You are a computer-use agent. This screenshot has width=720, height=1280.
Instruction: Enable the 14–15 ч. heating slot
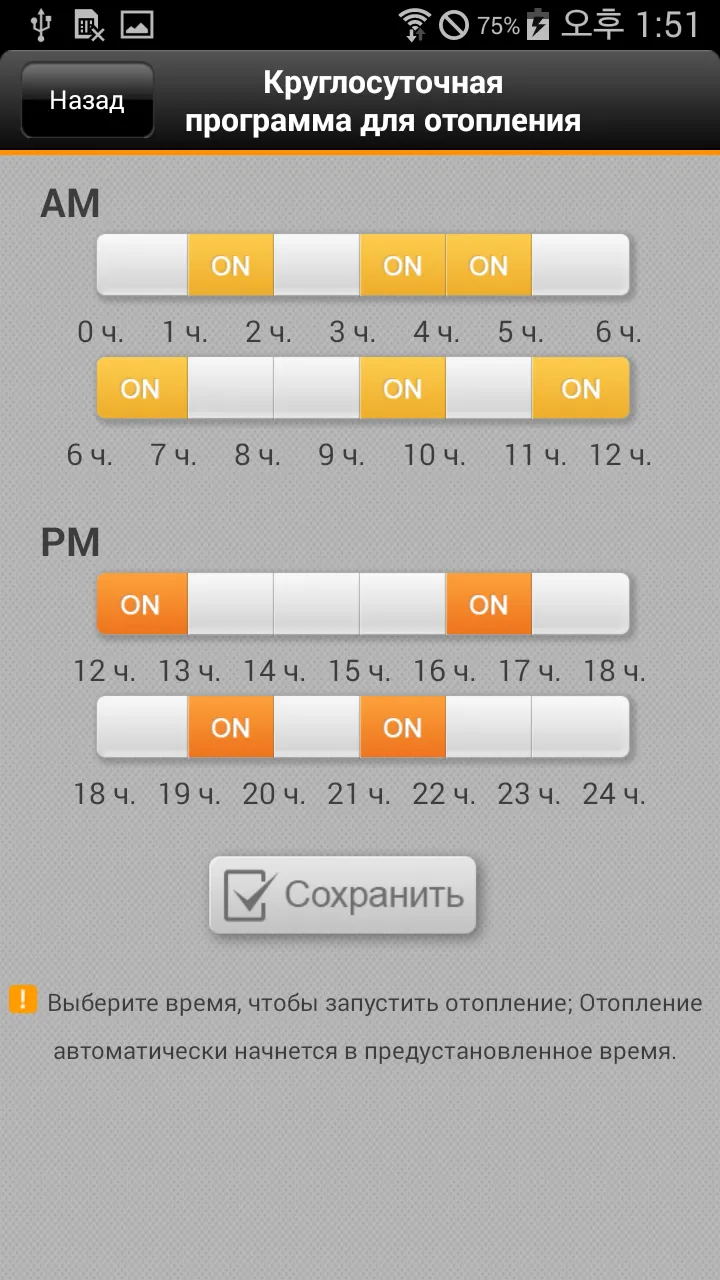[x=317, y=604]
